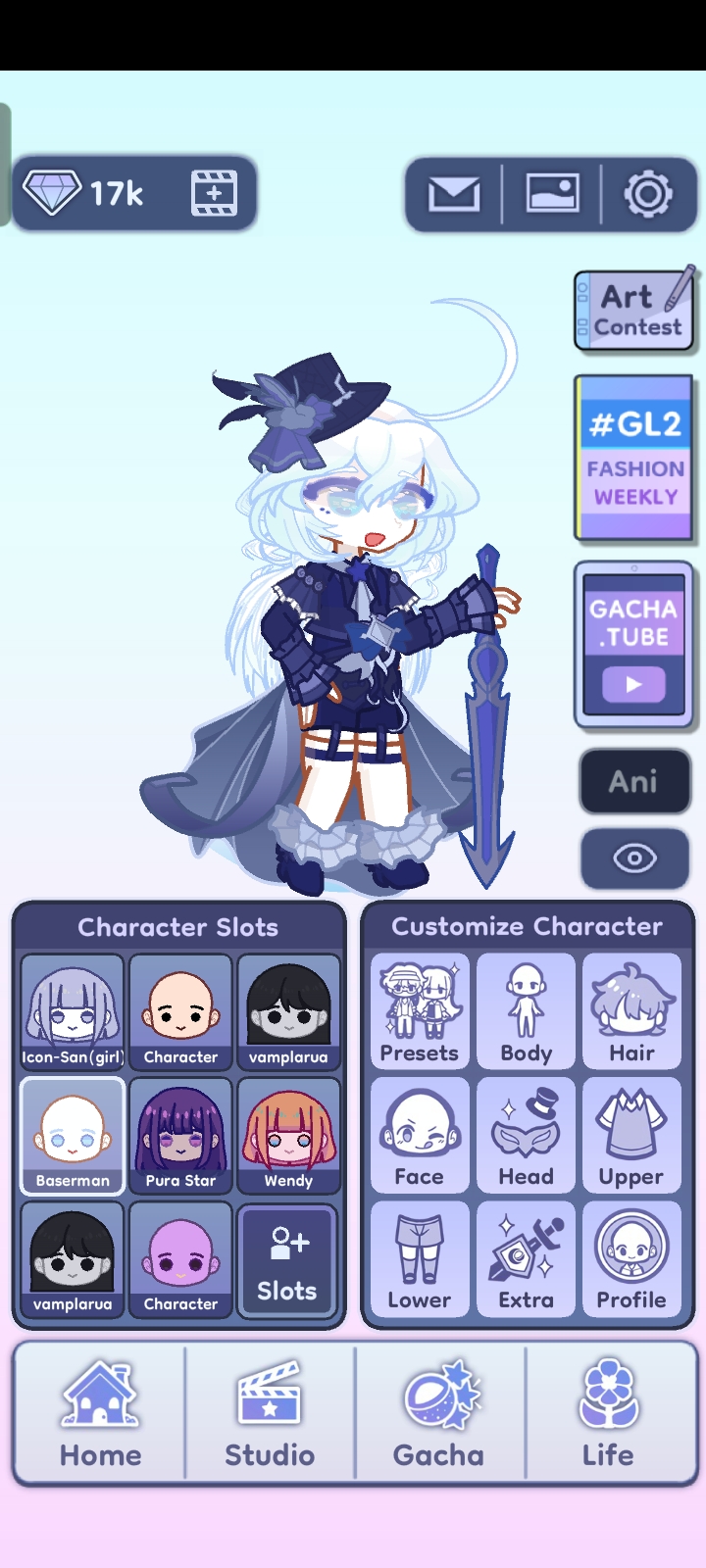Screen dimensions: 706x1568
Task: Click Slots to add a character slot
Action: click(x=287, y=1258)
